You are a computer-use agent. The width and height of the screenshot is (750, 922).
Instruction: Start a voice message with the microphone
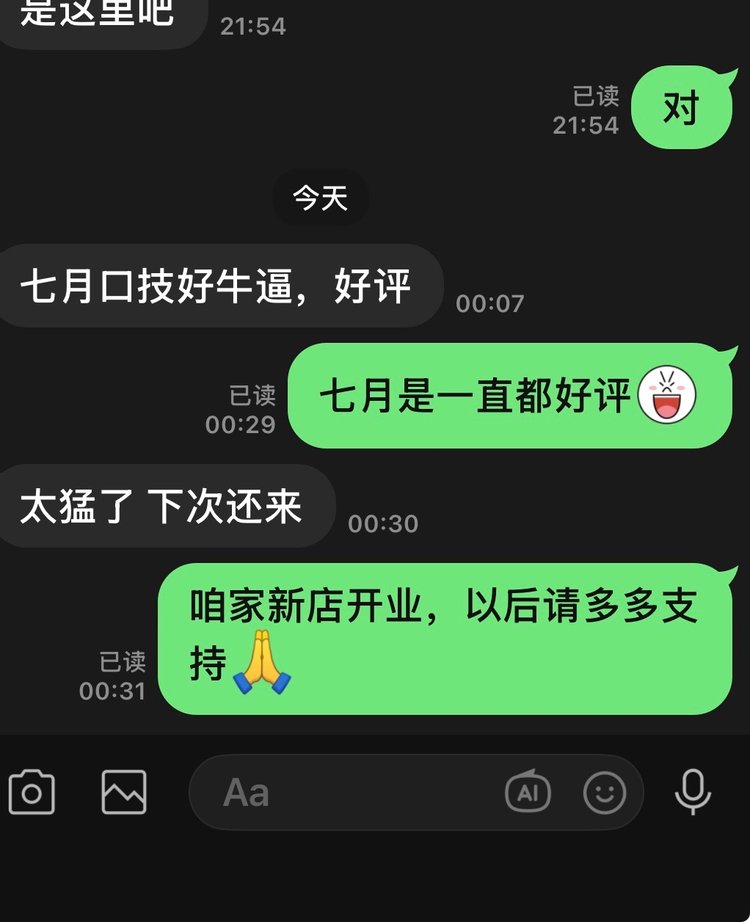692,793
